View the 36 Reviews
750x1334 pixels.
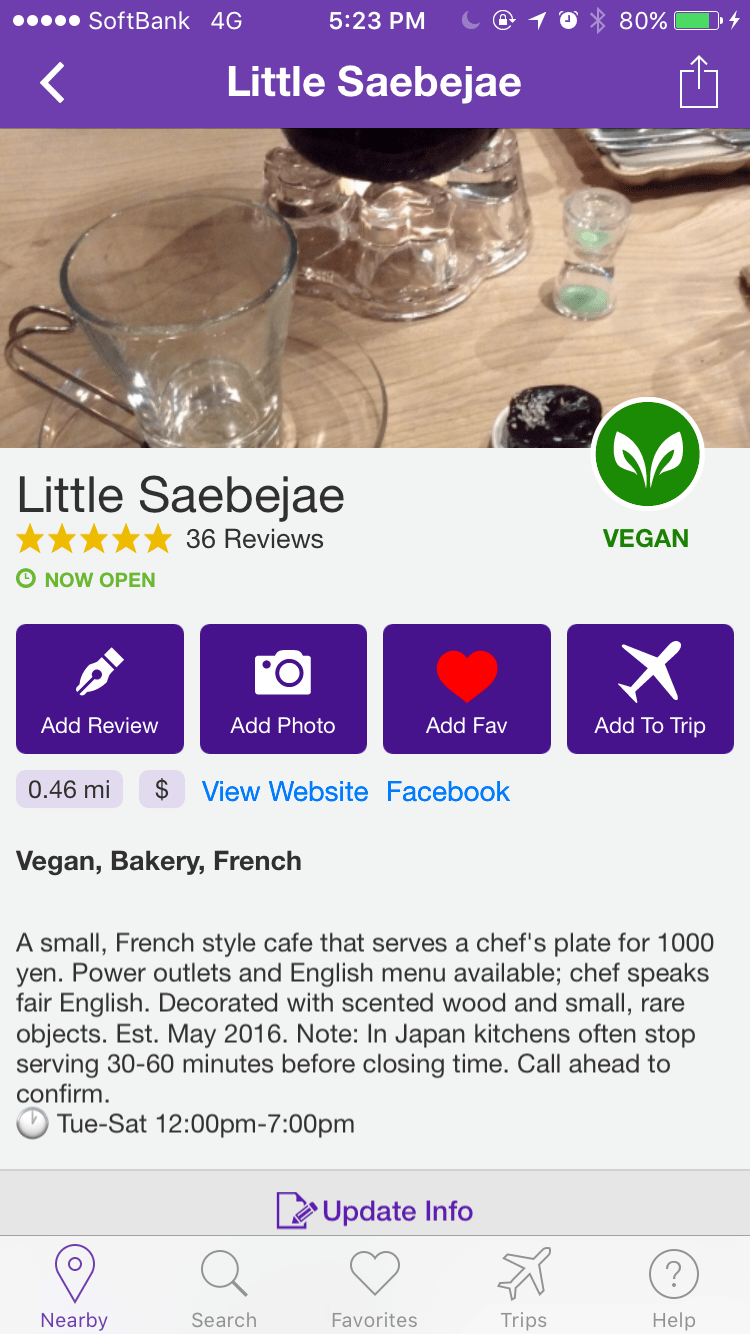[254, 539]
